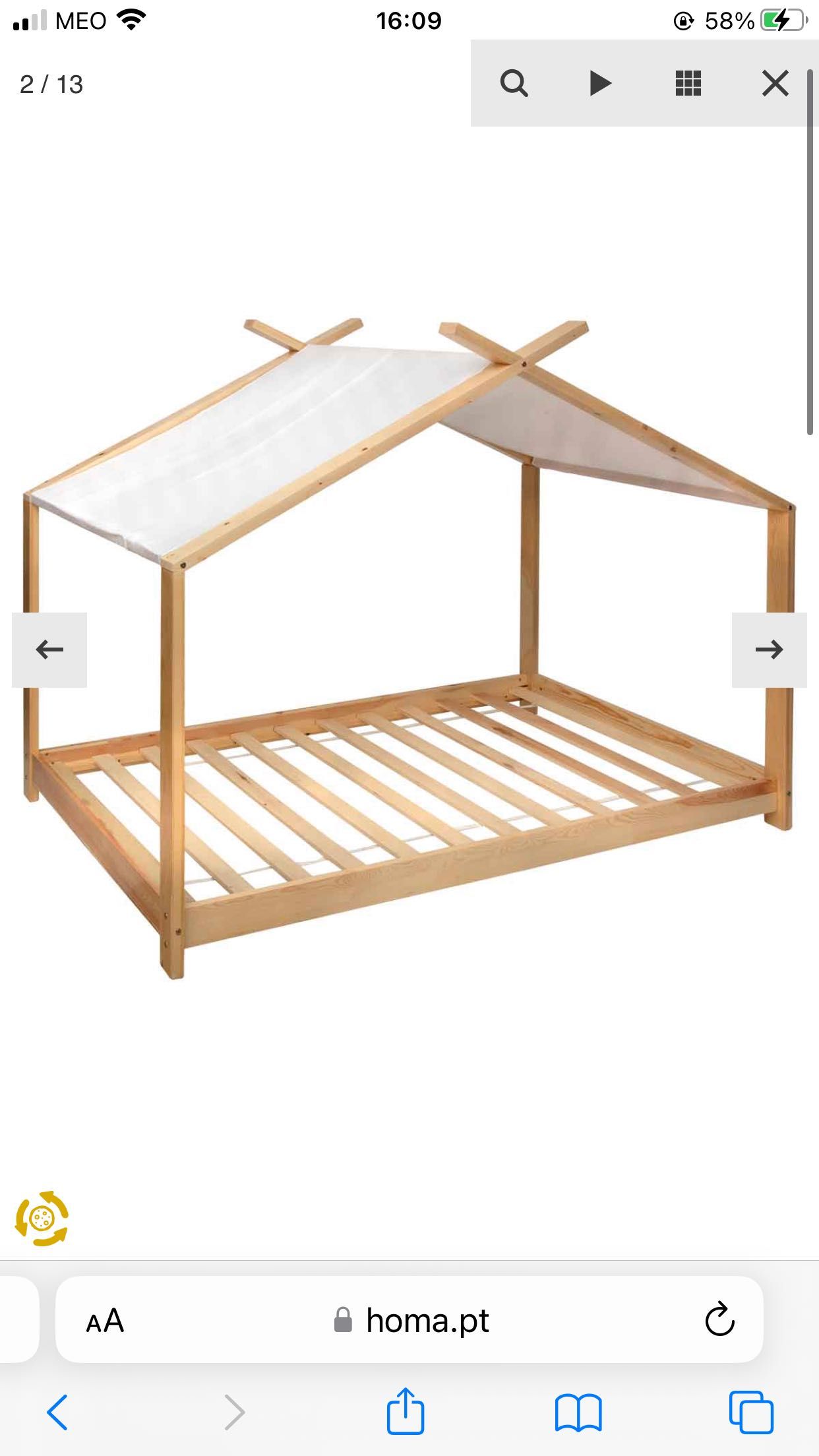This screenshot has height=1456, width=819.
Task: Close the image gallery viewer
Action: tap(775, 84)
